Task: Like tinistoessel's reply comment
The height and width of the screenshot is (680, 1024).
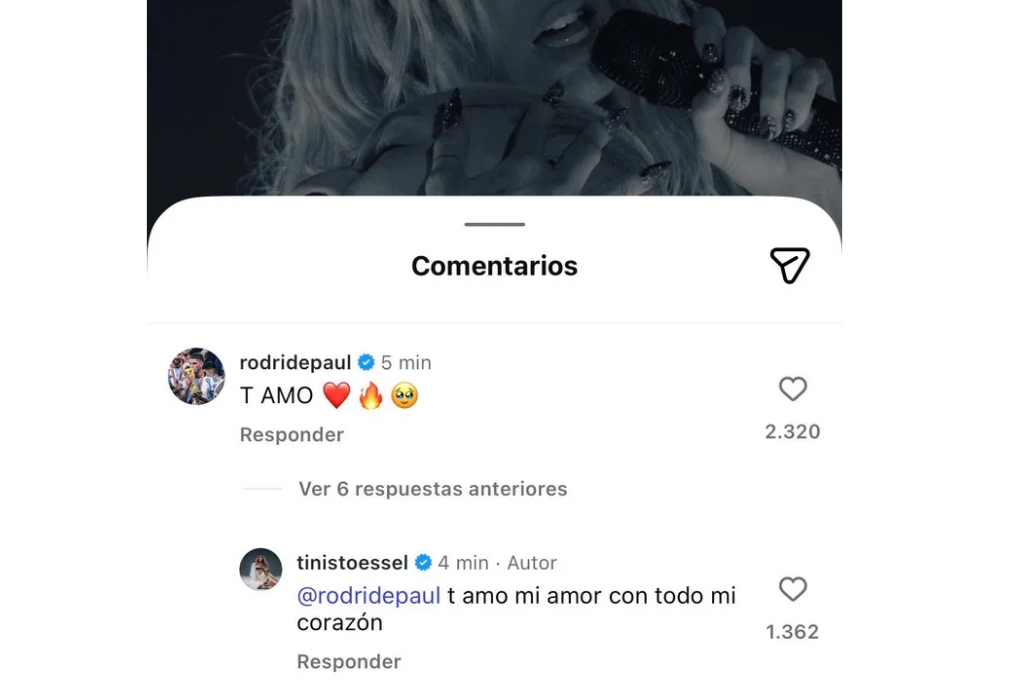Action: pyautogui.click(x=792, y=589)
